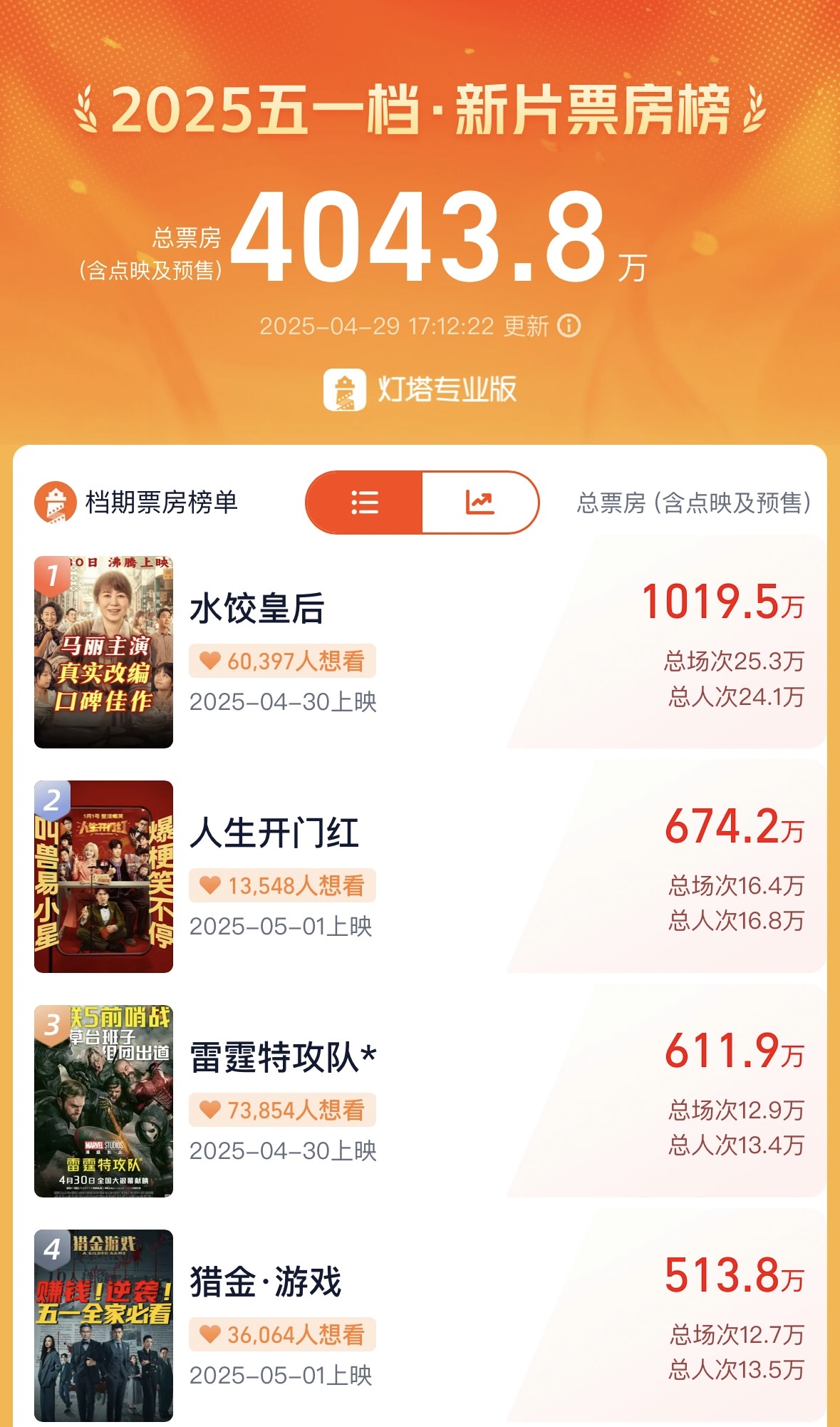Open the info icon beside update time
The image size is (840, 1427).
(569, 326)
